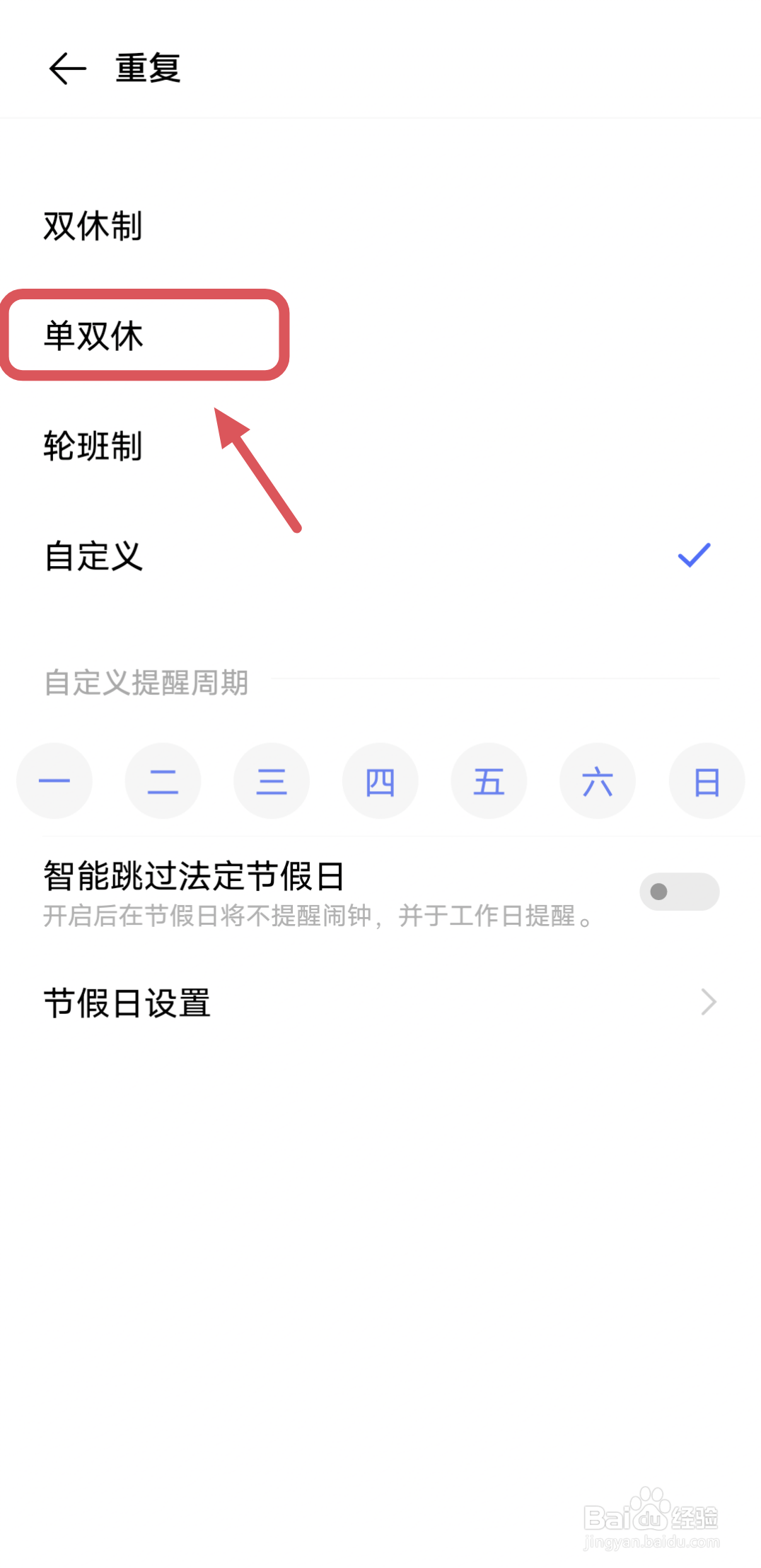Screen dimensions: 761x1568
Task: Tap the Friday (五) weekday circle
Action: coord(489,780)
